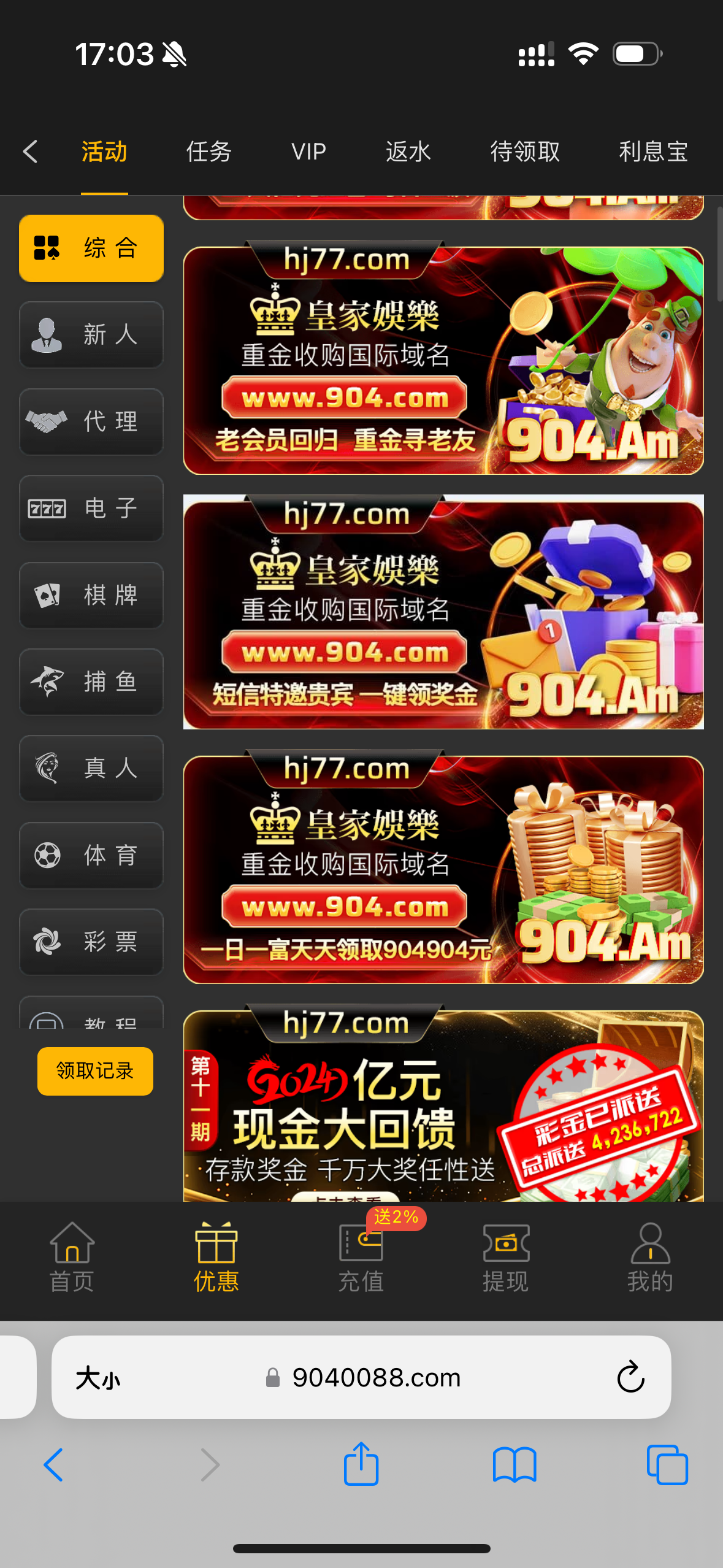Show 捕鱼 promotions
The width and height of the screenshot is (723, 1568).
point(91,682)
